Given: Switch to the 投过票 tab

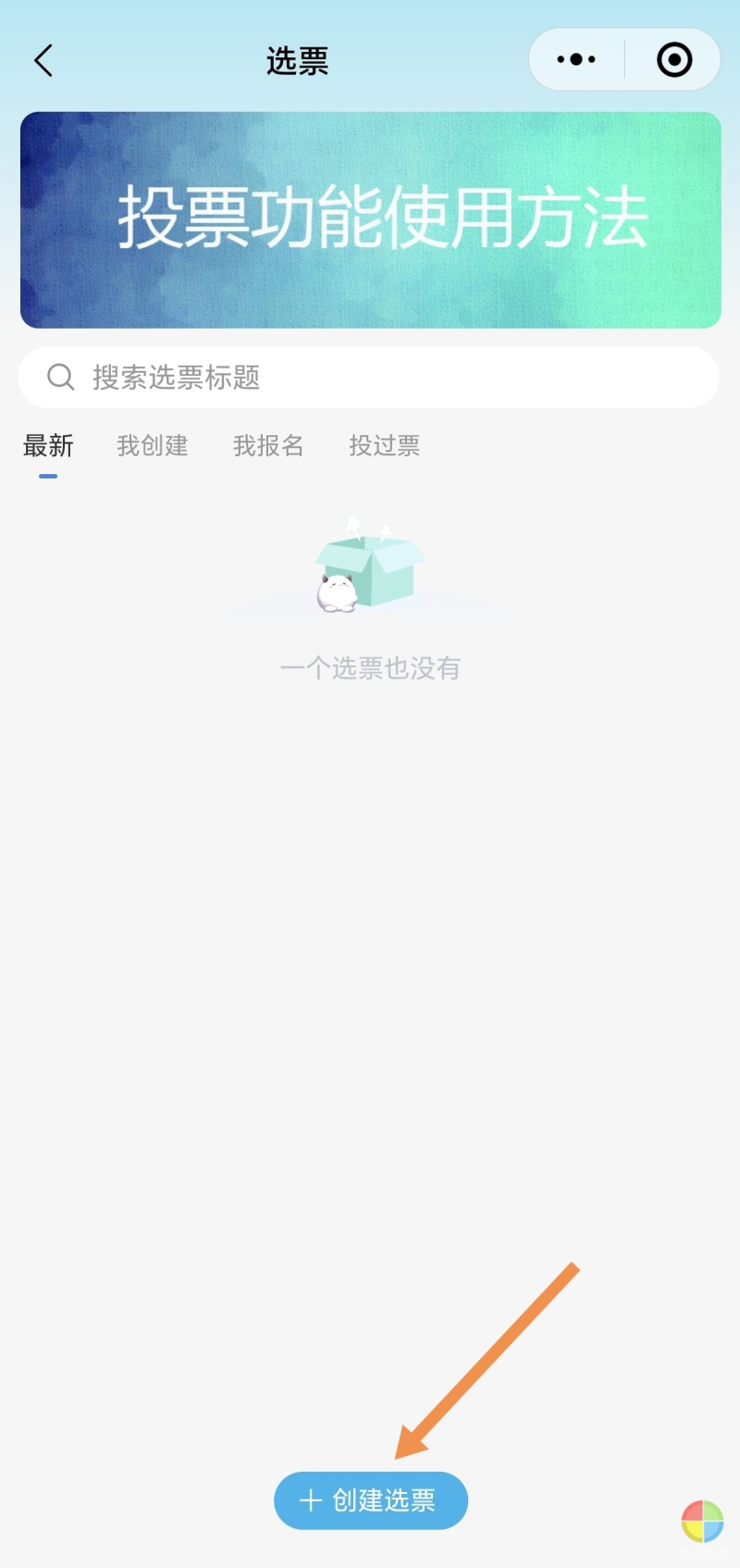Looking at the screenshot, I should point(384,446).
